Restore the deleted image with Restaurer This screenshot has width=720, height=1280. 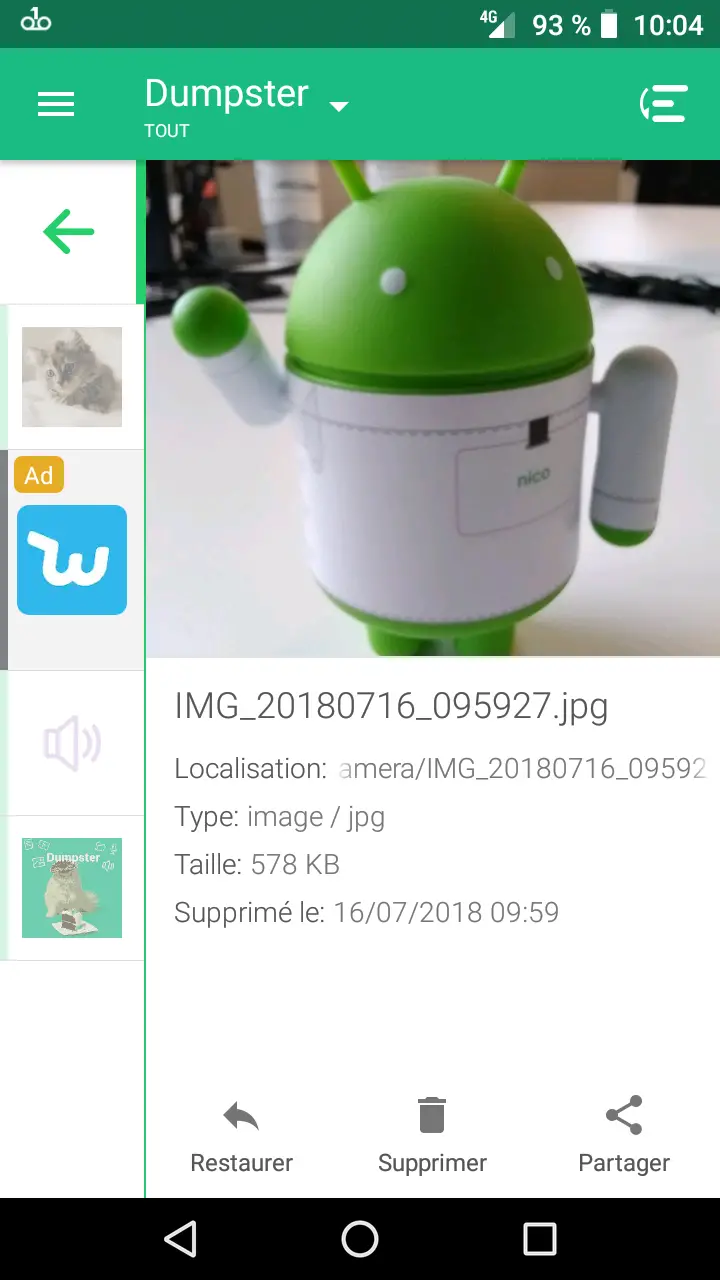click(241, 1135)
